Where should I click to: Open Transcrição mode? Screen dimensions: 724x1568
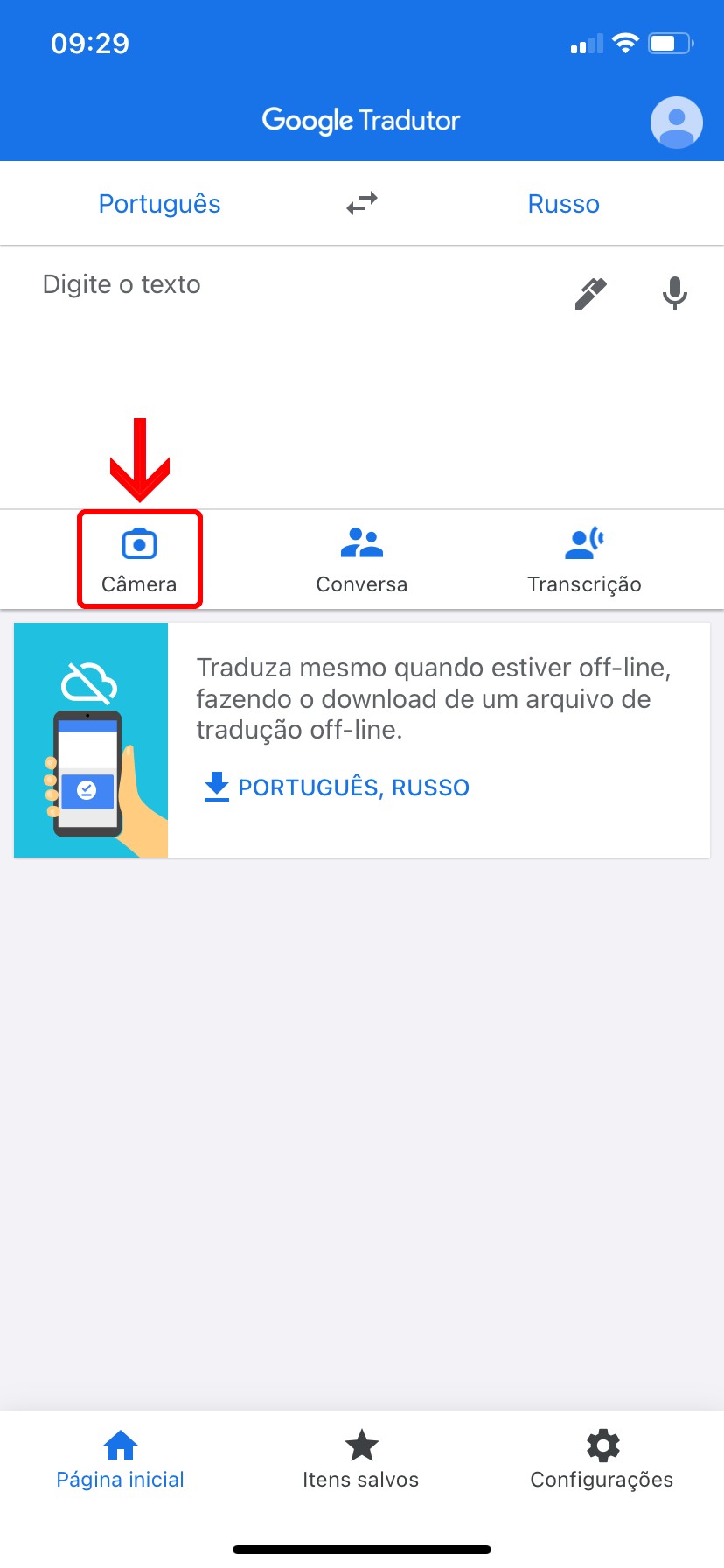[584, 560]
